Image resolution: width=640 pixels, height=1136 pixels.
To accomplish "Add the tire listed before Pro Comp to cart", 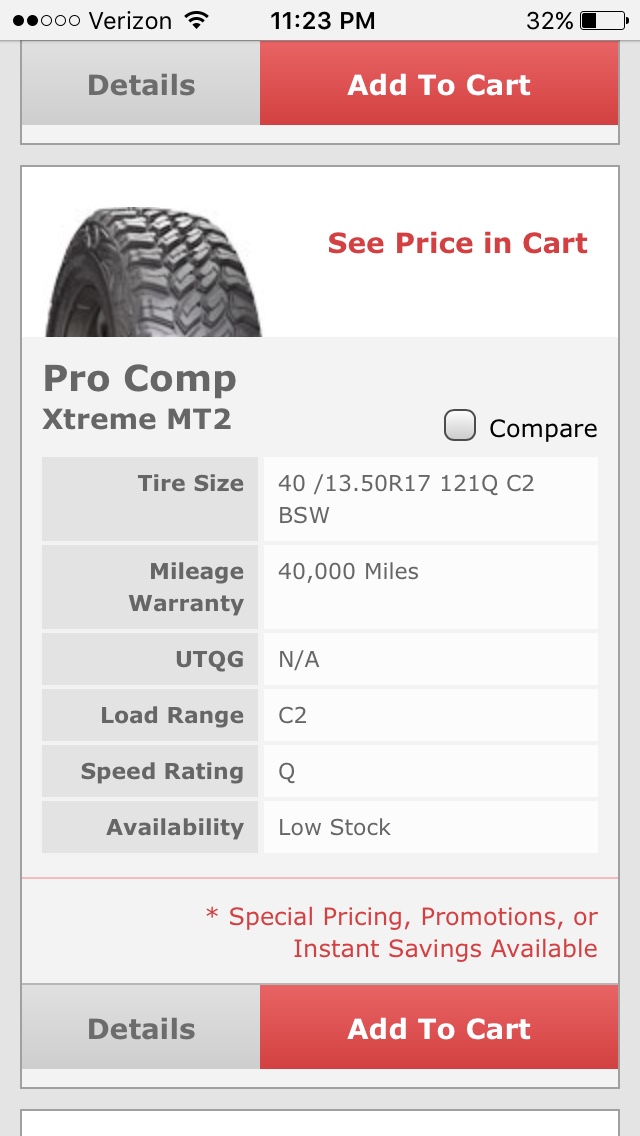I will [439, 85].
